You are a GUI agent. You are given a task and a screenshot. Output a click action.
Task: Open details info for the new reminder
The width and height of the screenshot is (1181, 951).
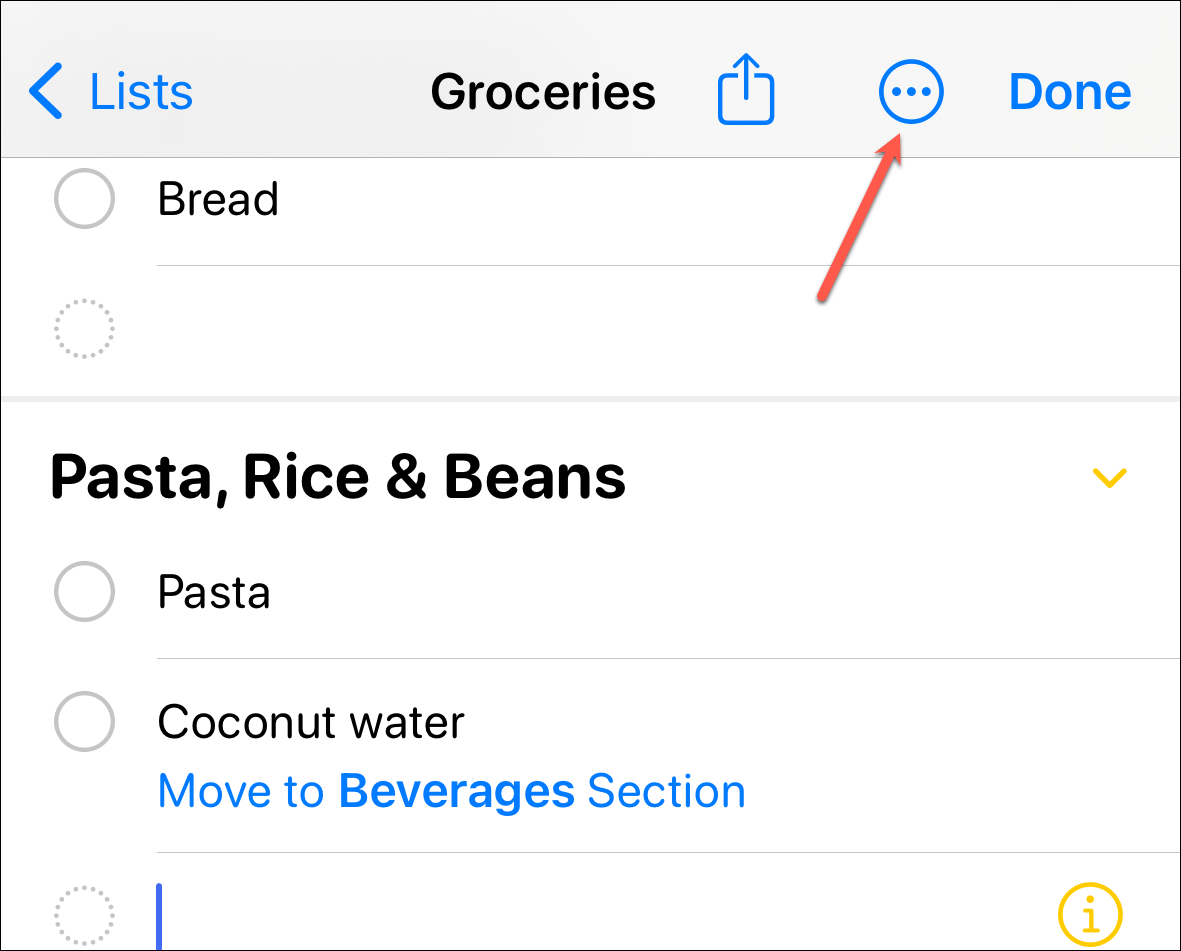1090,913
